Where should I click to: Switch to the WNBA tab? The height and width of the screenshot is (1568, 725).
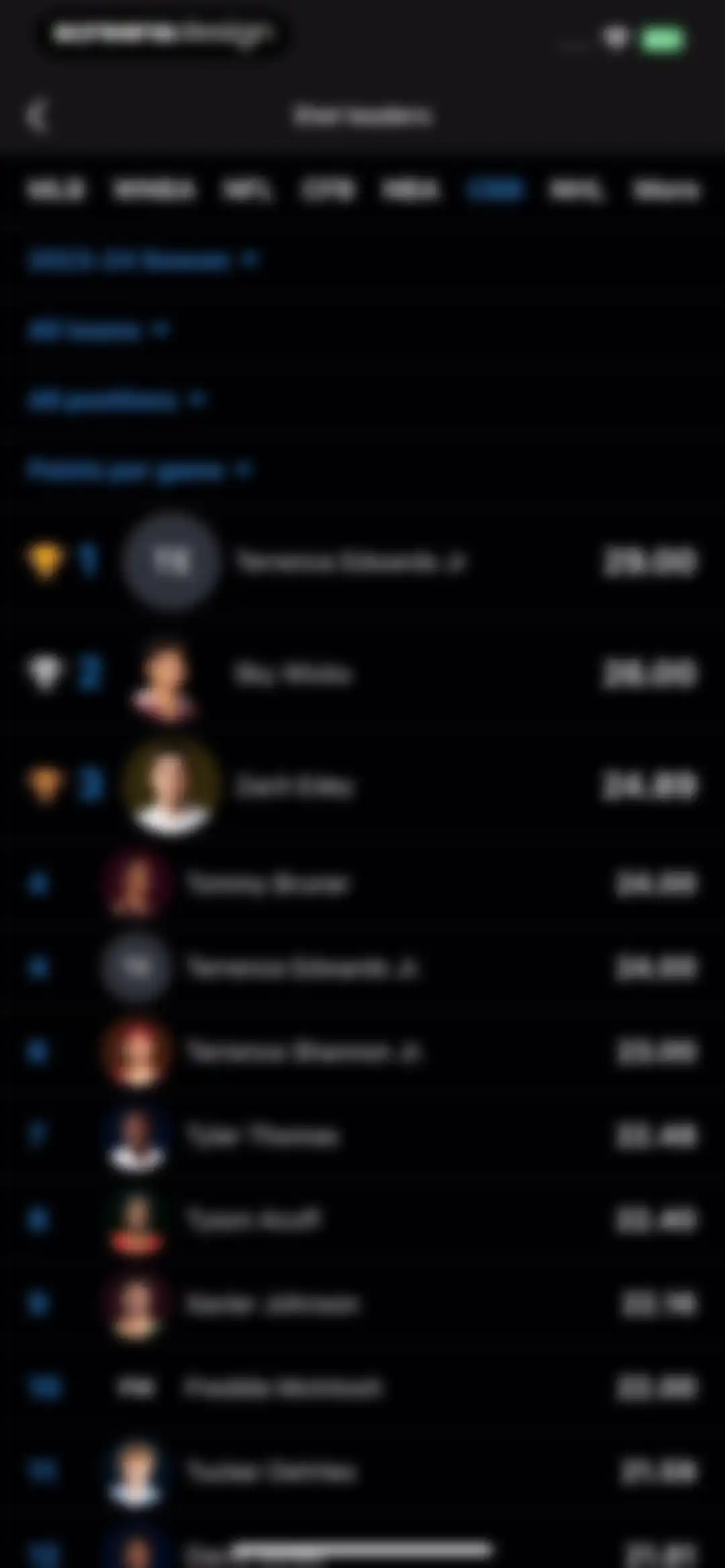(x=154, y=191)
